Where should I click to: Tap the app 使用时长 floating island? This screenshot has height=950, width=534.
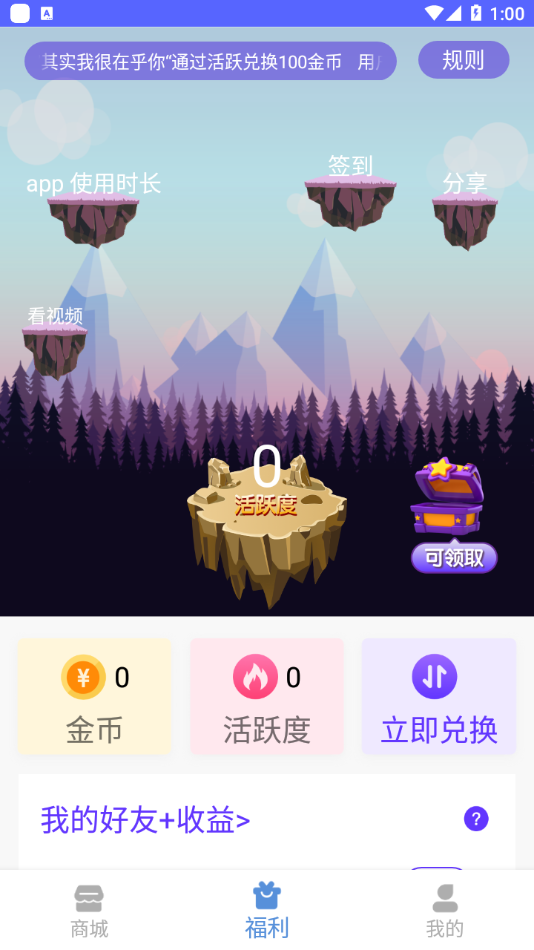(x=93, y=209)
